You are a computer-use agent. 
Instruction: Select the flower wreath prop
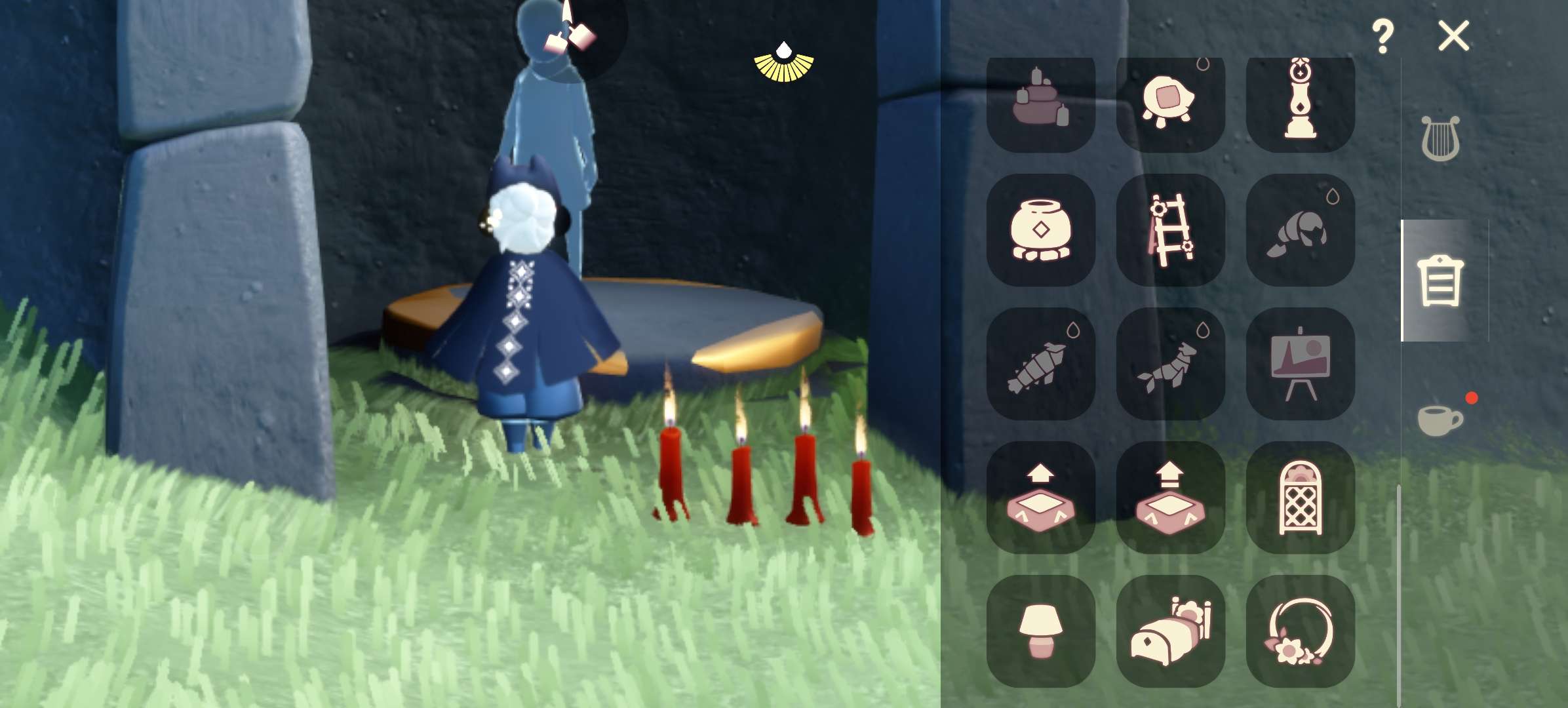1301,631
